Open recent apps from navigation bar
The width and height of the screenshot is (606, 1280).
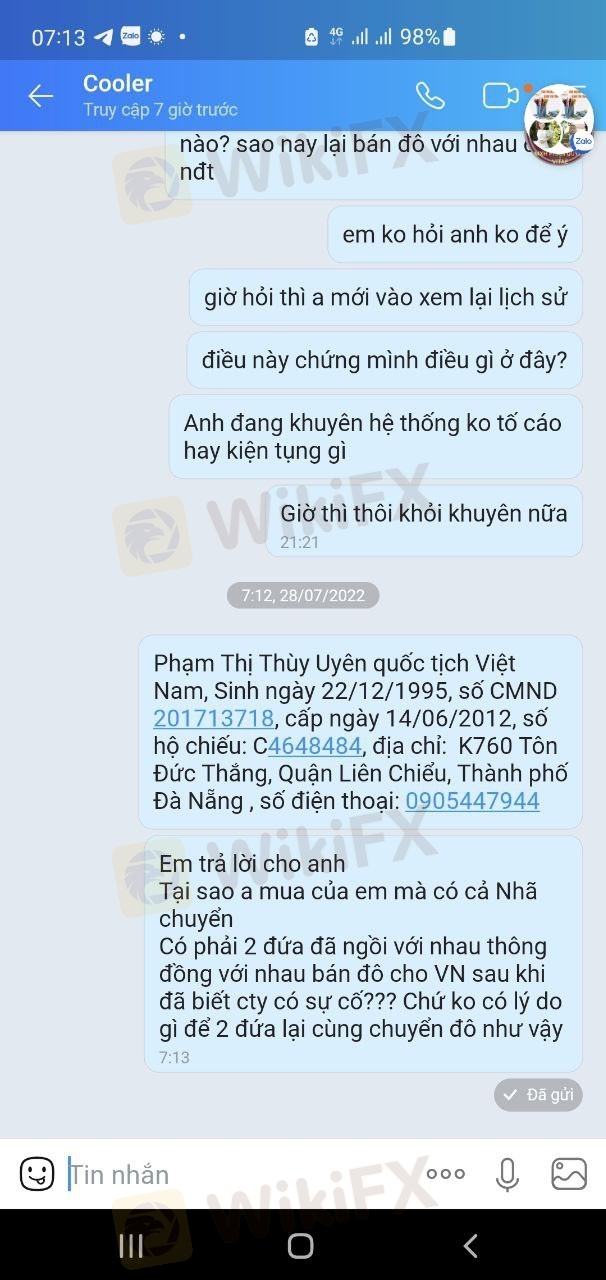(x=131, y=1245)
